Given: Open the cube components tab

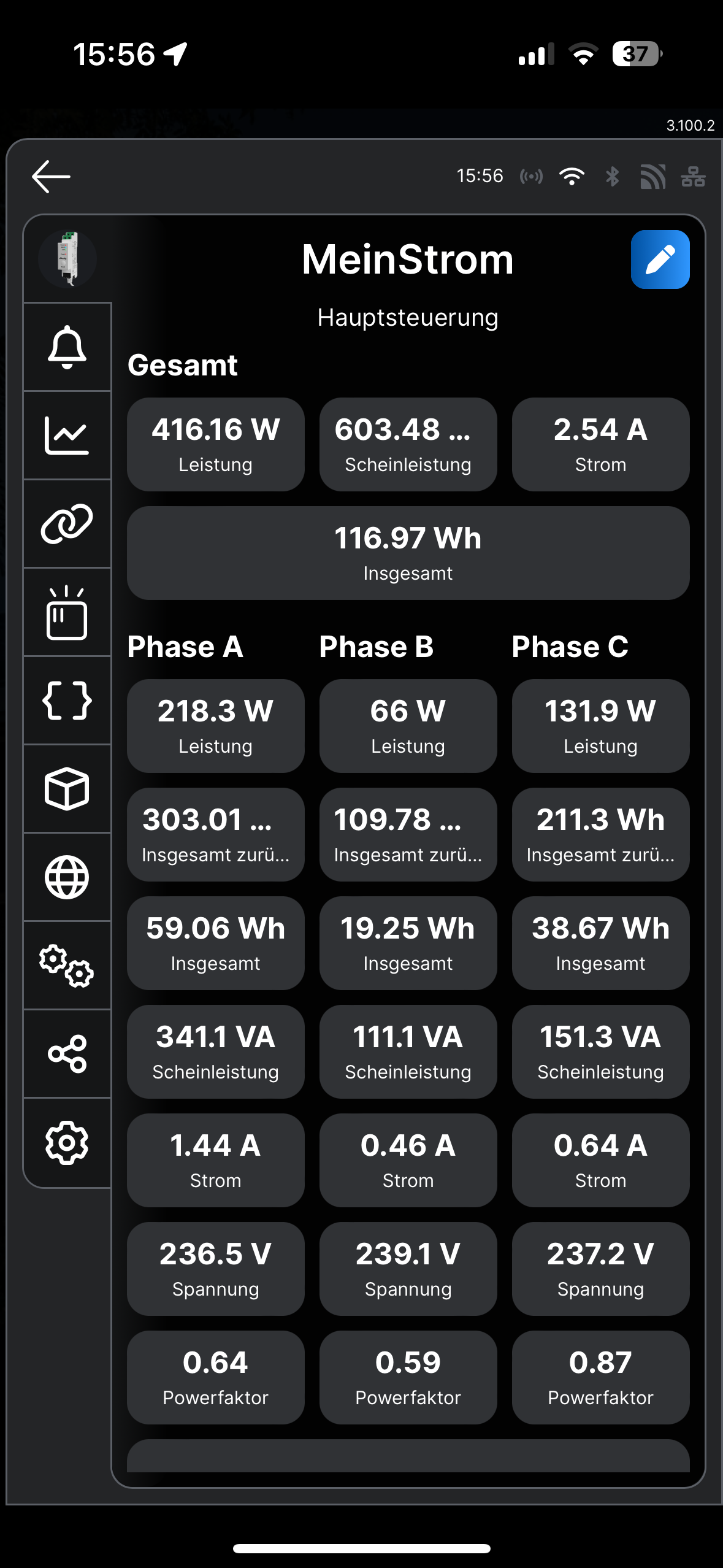Looking at the screenshot, I should click(x=67, y=789).
